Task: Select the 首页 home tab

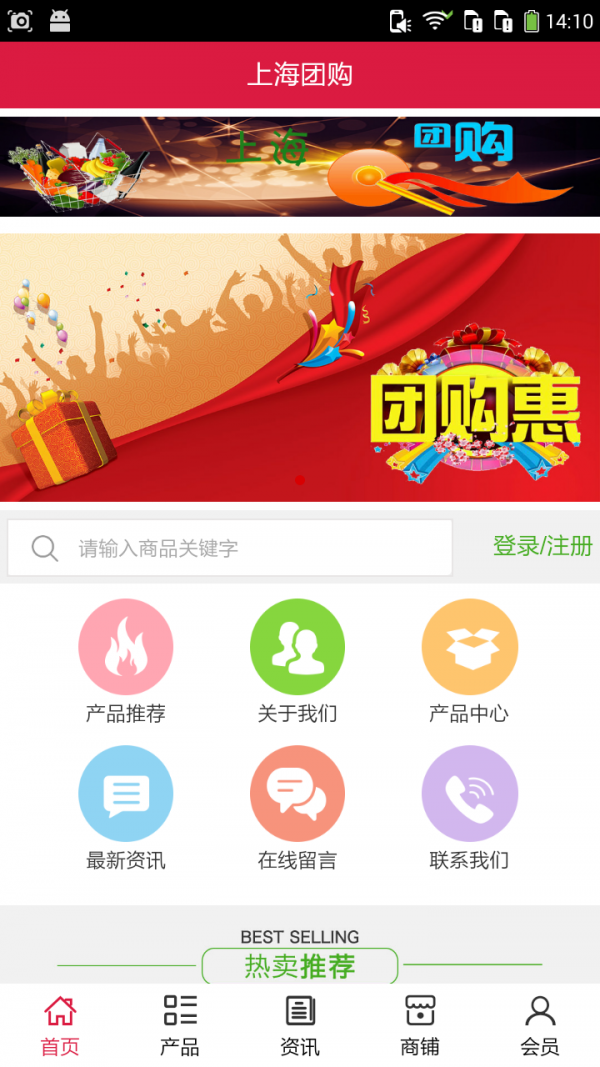Action: pos(60,1025)
